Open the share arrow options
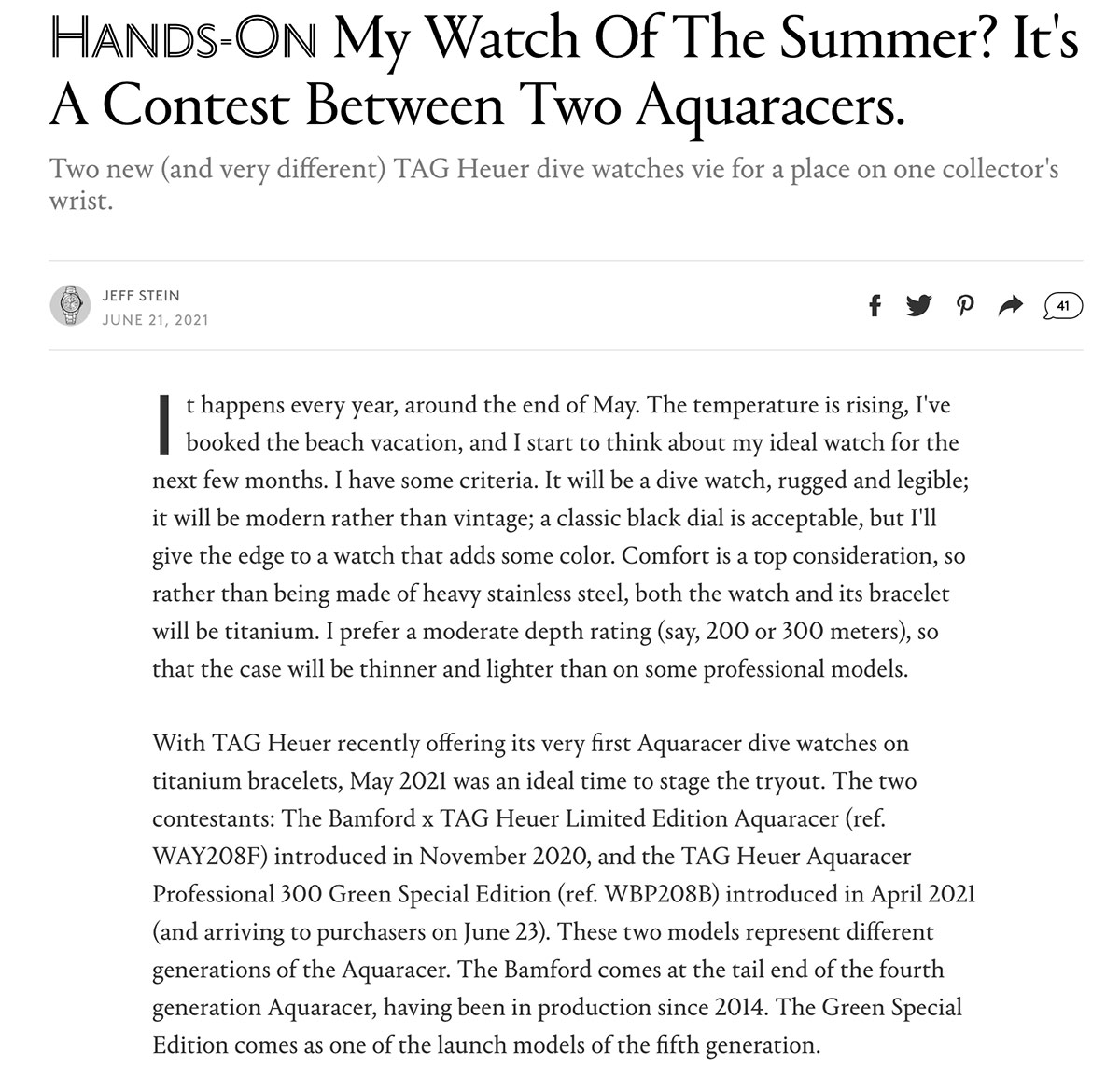The image size is (1120, 1076). [x=1011, y=305]
